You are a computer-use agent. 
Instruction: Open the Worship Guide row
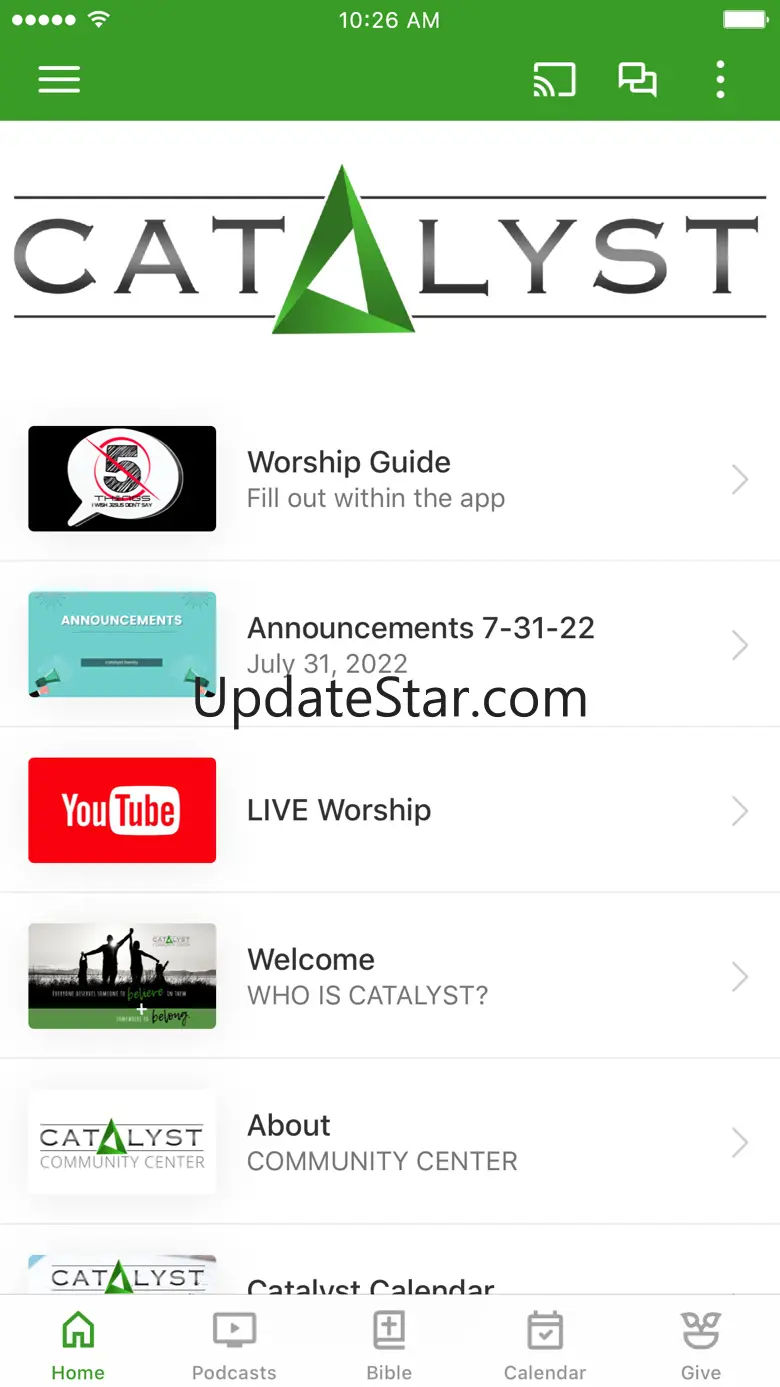pyautogui.click(x=390, y=479)
